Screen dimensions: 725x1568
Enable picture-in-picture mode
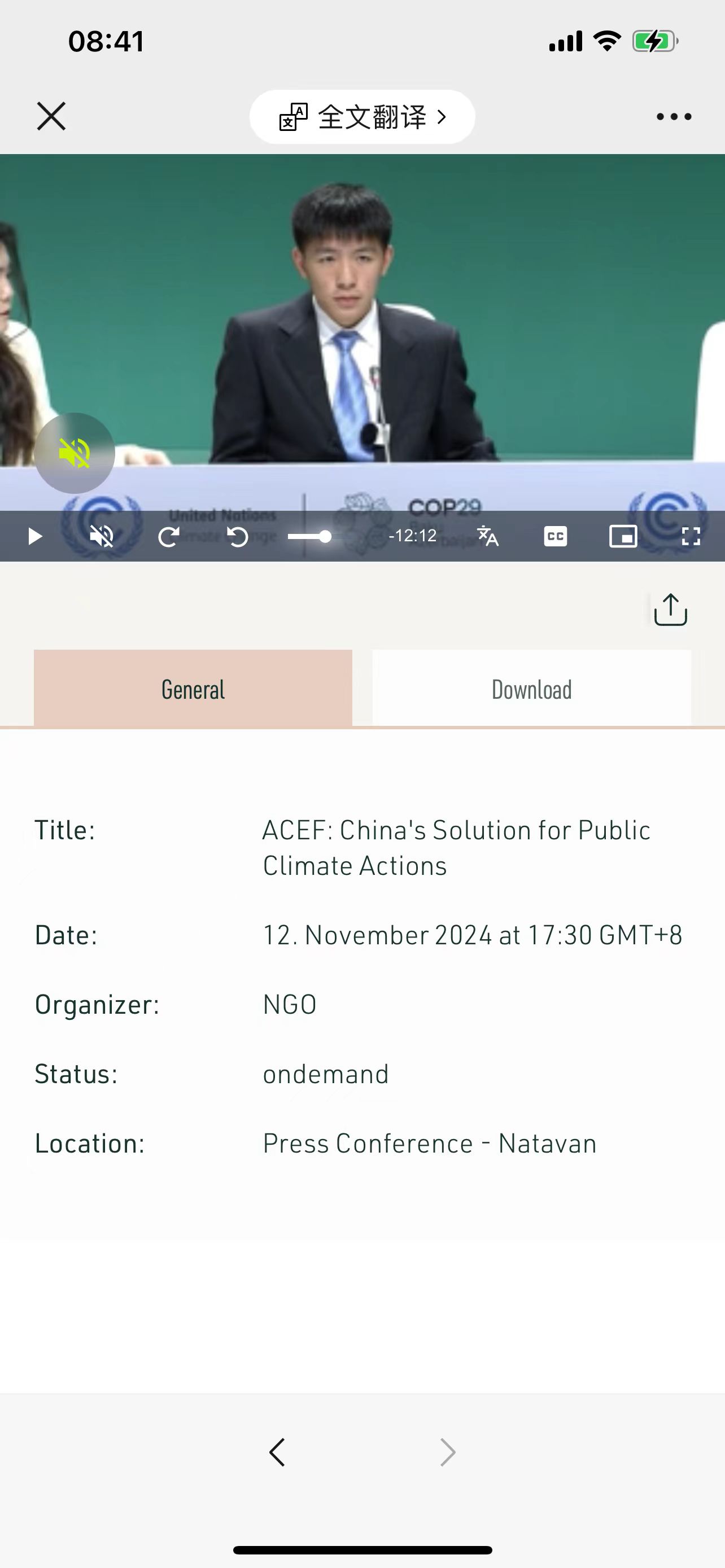point(623,537)
